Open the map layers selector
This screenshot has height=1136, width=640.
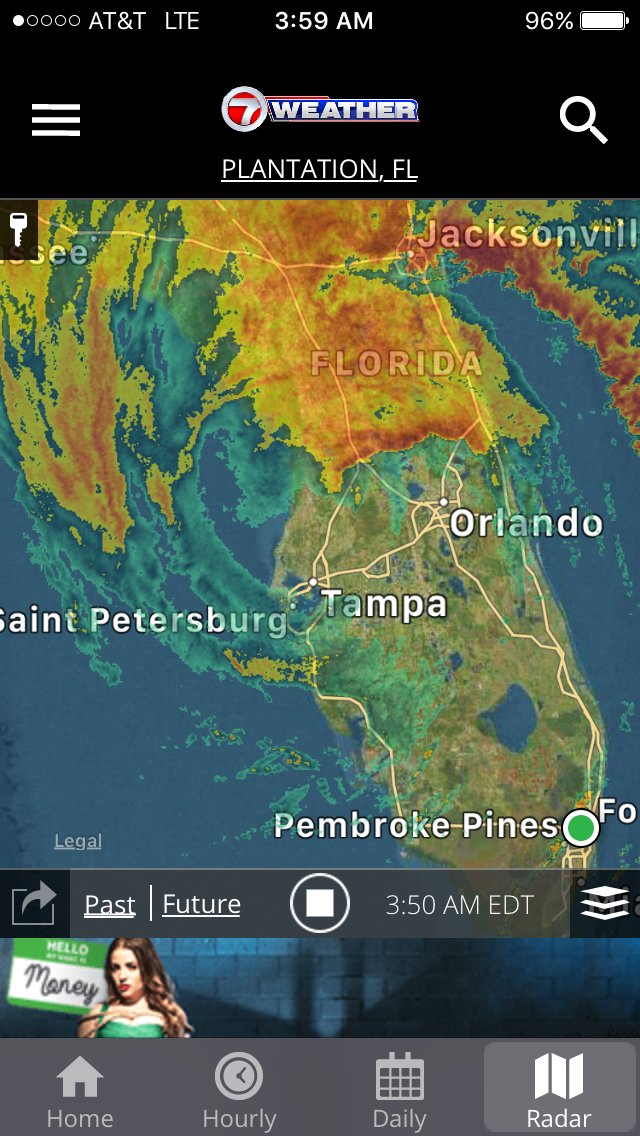pyautogui.click(x=604, y=903)
